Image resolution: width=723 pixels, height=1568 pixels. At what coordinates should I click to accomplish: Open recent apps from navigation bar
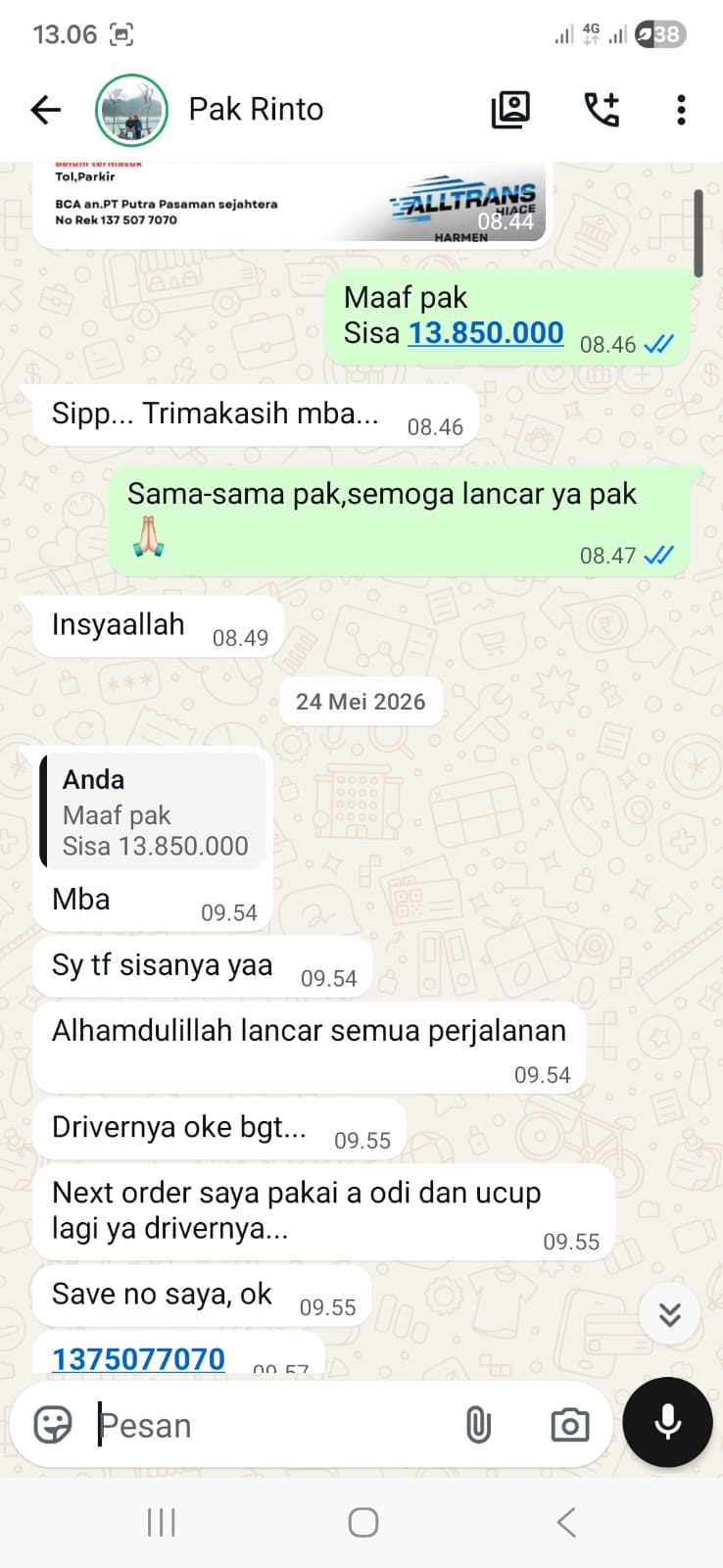[x=161, y=1522]
